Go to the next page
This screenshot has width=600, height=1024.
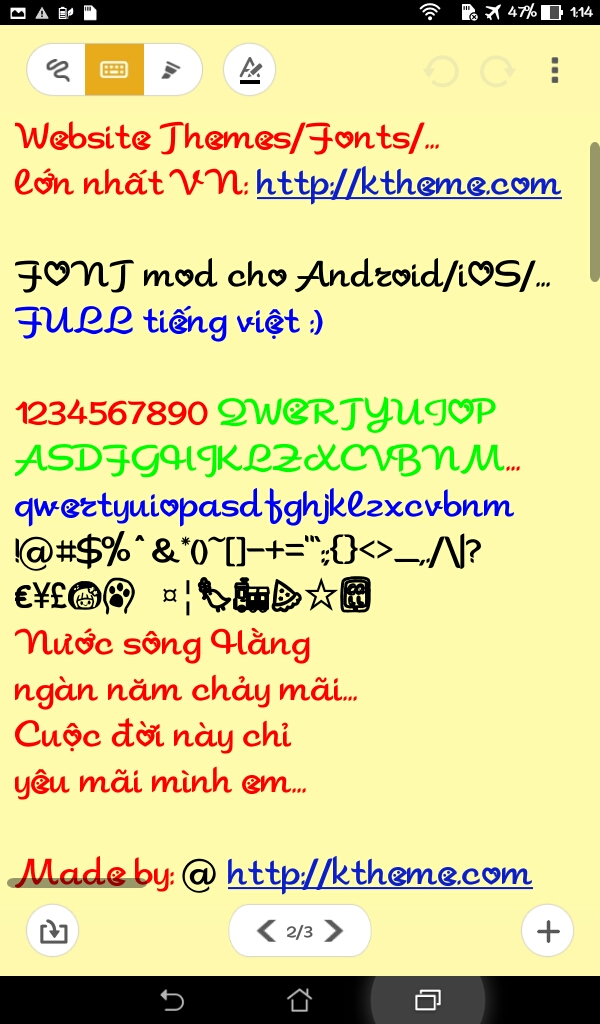[x=334, y=931]
